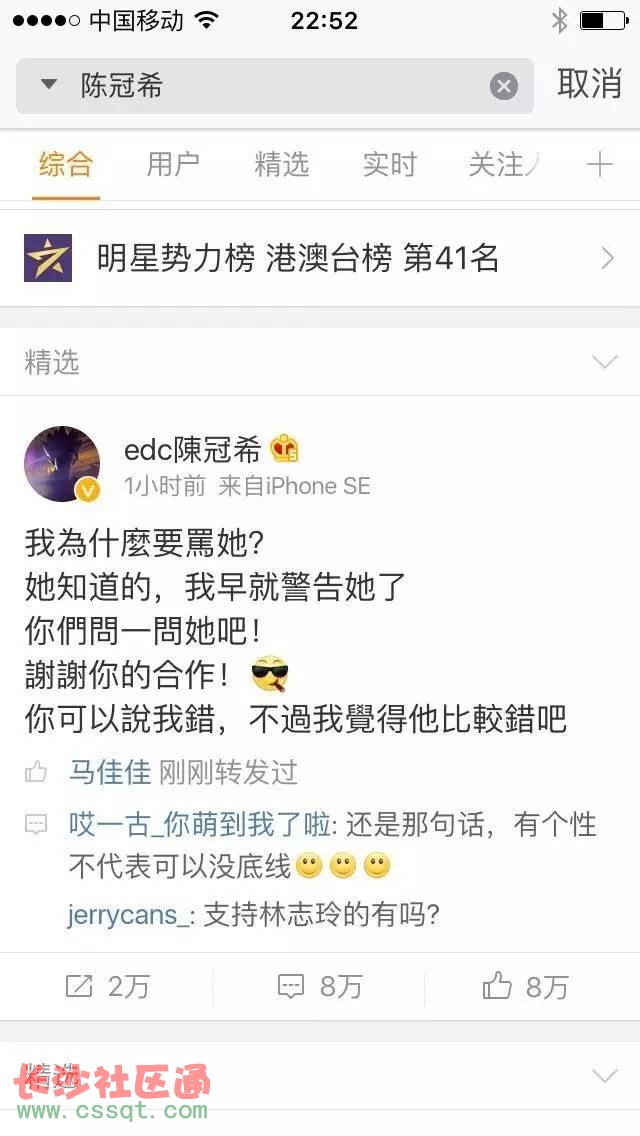This screenshot has width=640, height=1136.
Task: Repost the post with 2万 shares
Action: [x=107, y=987]
